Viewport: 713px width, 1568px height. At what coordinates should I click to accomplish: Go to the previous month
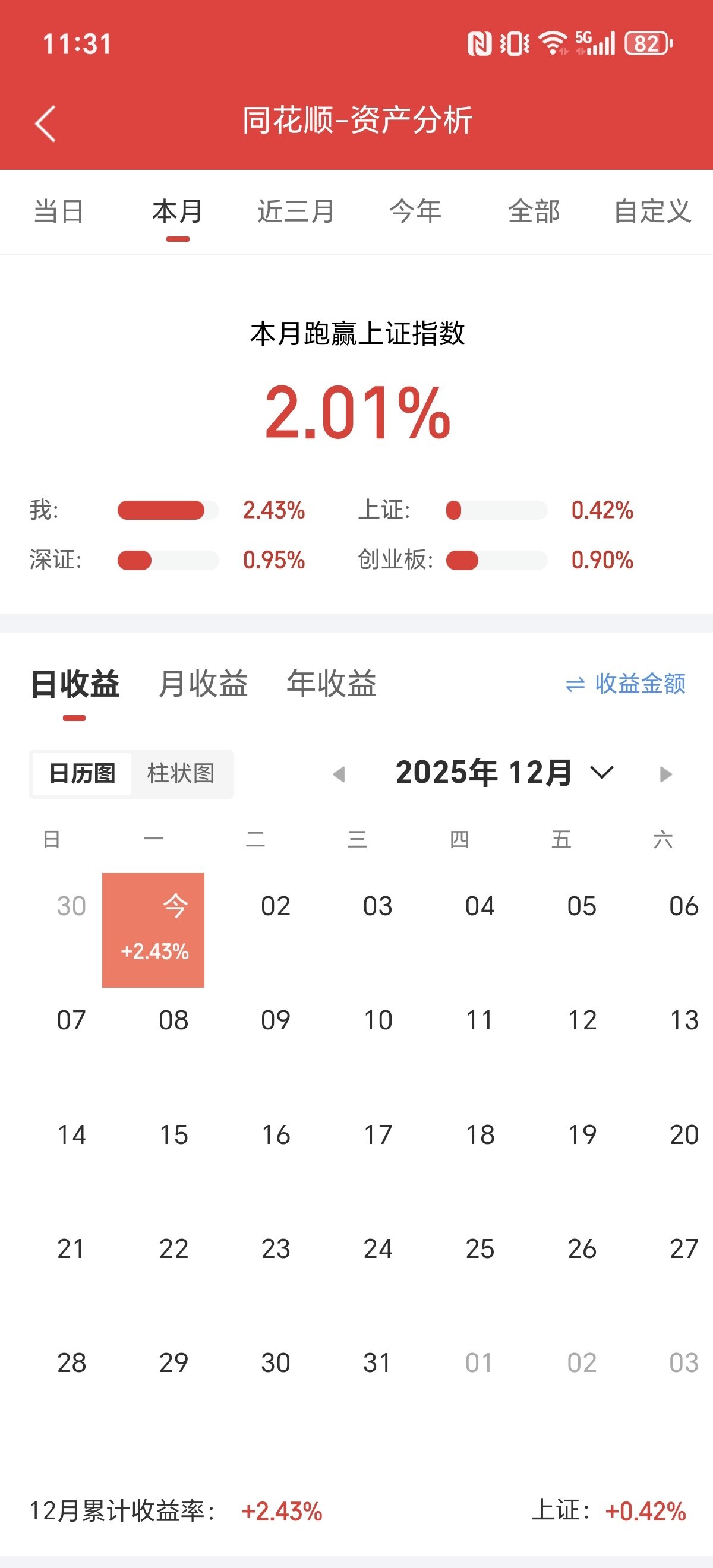[339, 774]
